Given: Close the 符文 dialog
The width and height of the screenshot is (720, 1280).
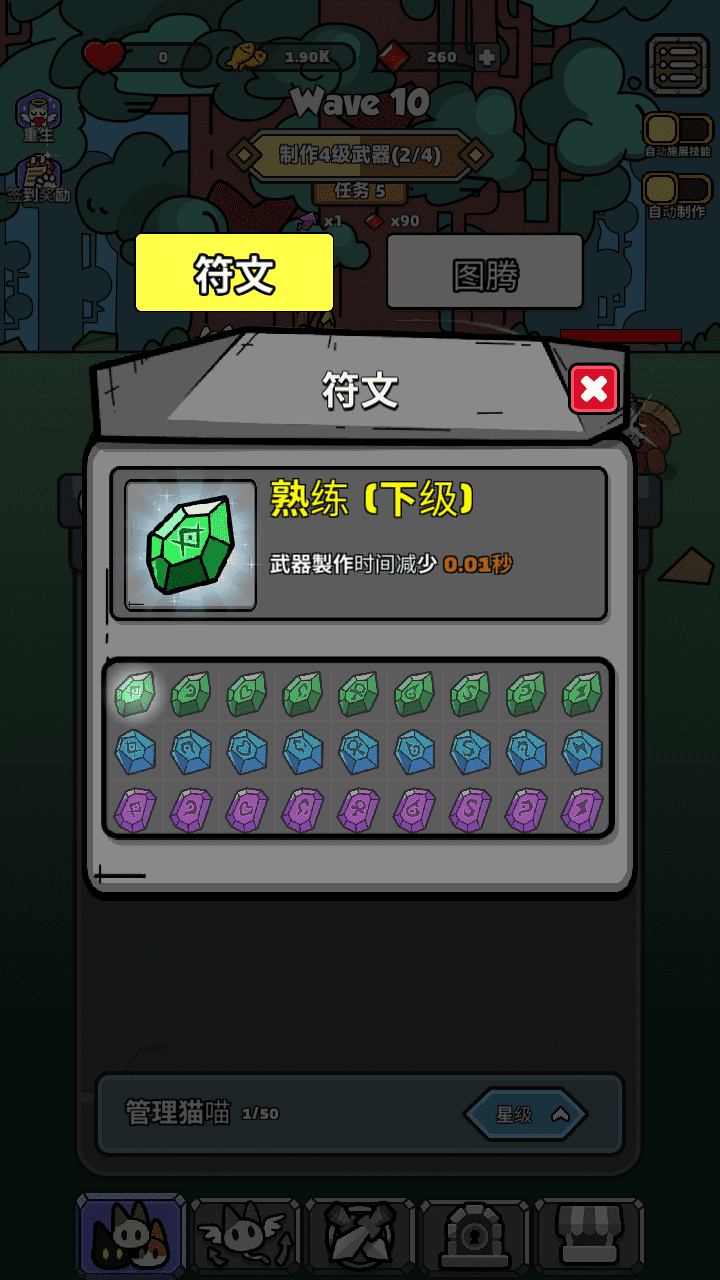Looking at the screenshot, I should [594, 390].
